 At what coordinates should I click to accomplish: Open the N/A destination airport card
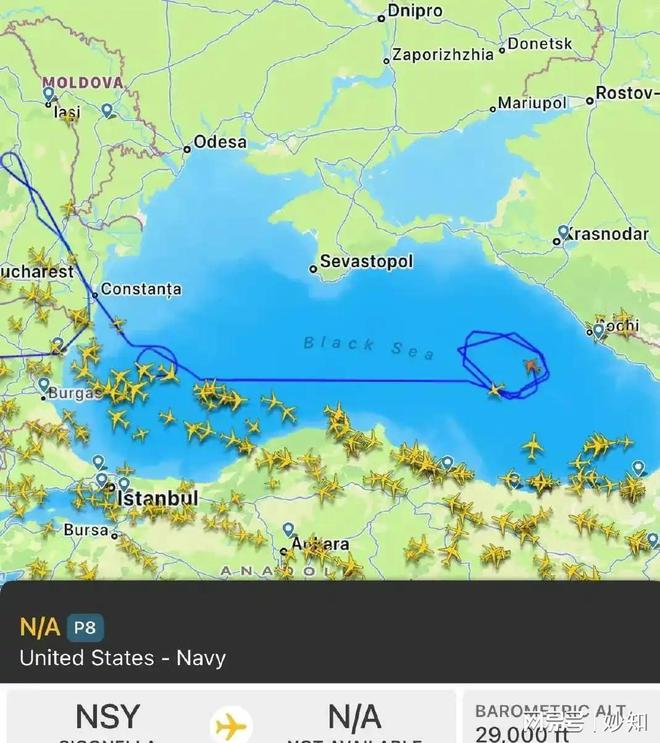pos(355,718)
